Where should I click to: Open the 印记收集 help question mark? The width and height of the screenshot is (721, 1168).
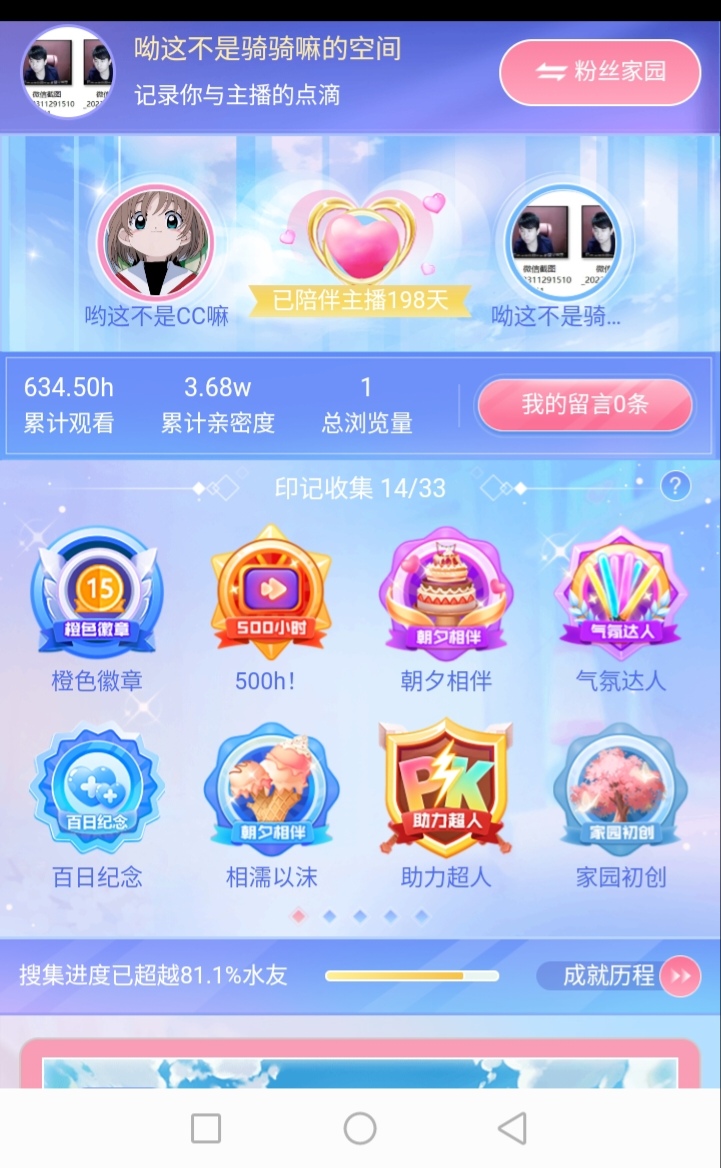tap(676, 487)
